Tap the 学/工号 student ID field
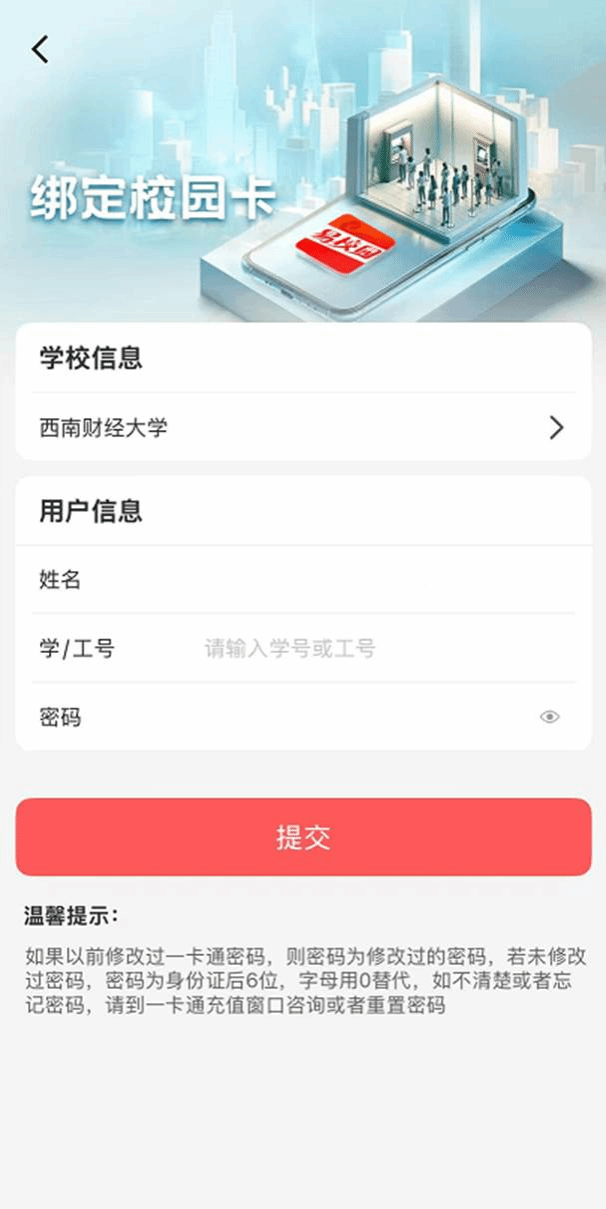Screen dimensions: 606x1209 pyautogui.click(x=380, y=649)
